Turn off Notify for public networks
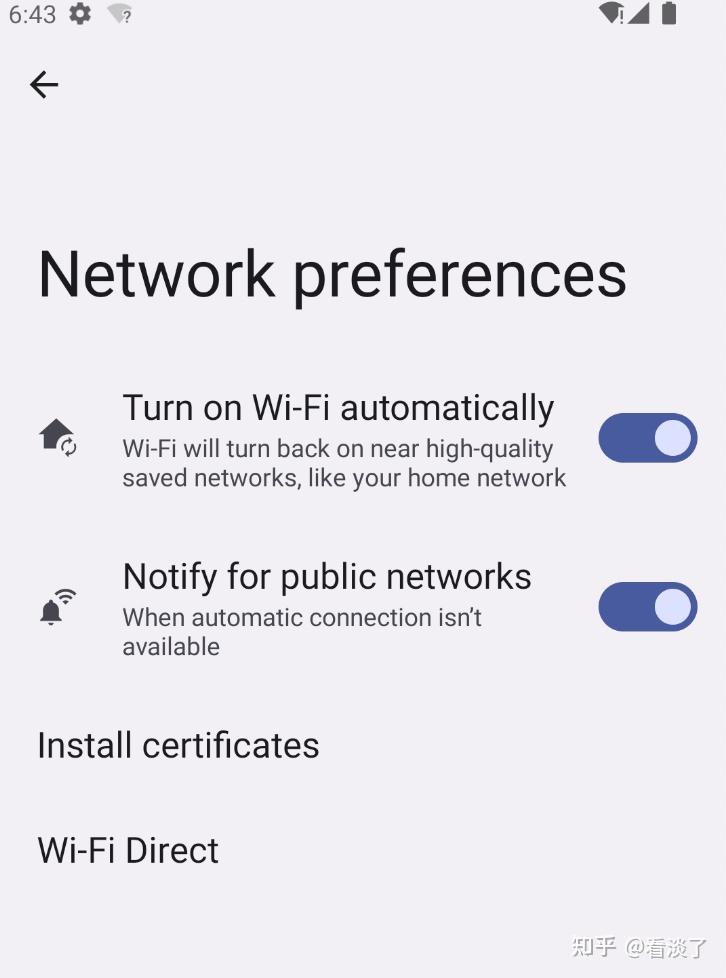The width and height of the screenshot is (726, 978). tap(648, 607)
